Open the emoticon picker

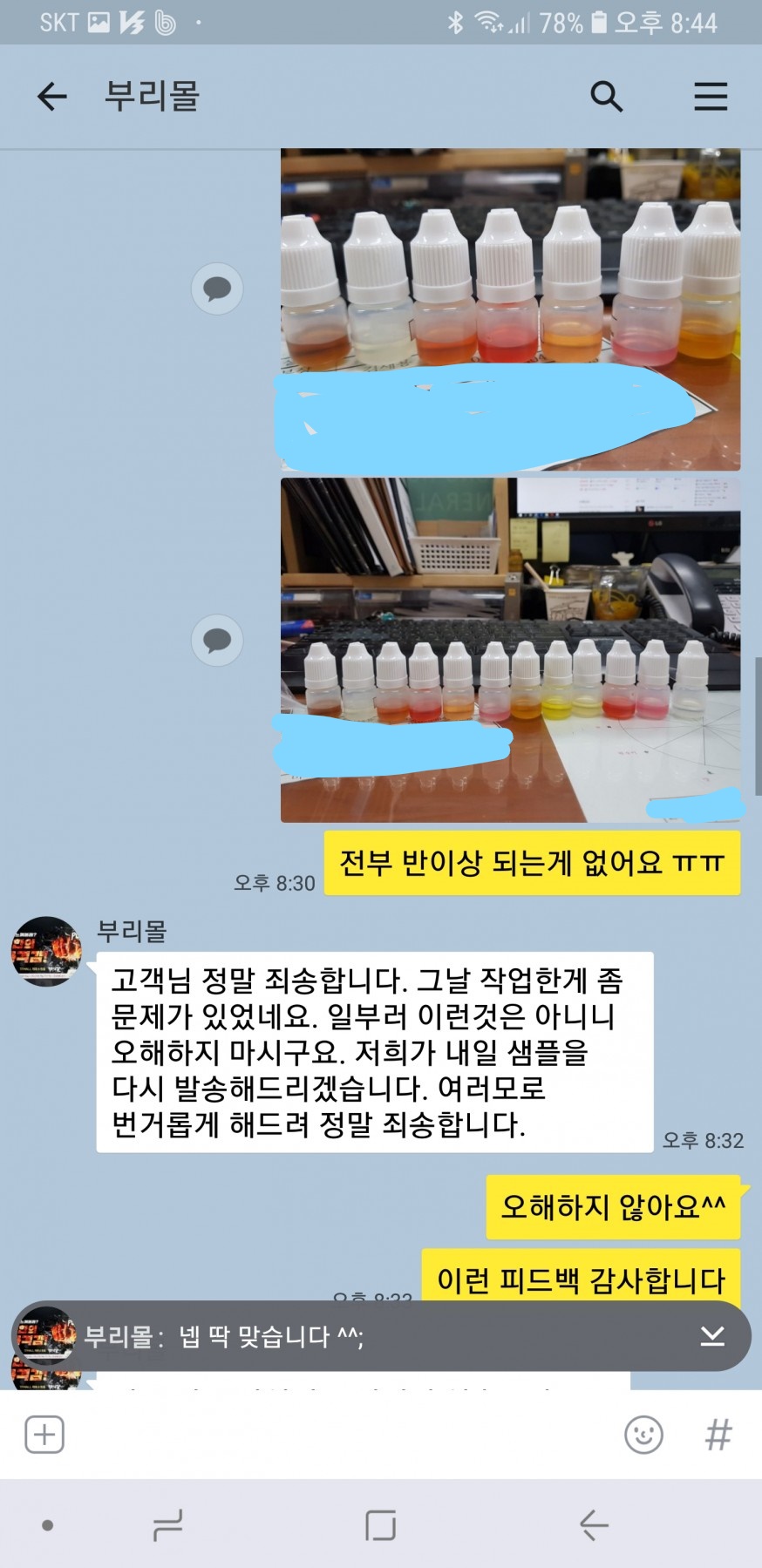(643, 1435)
